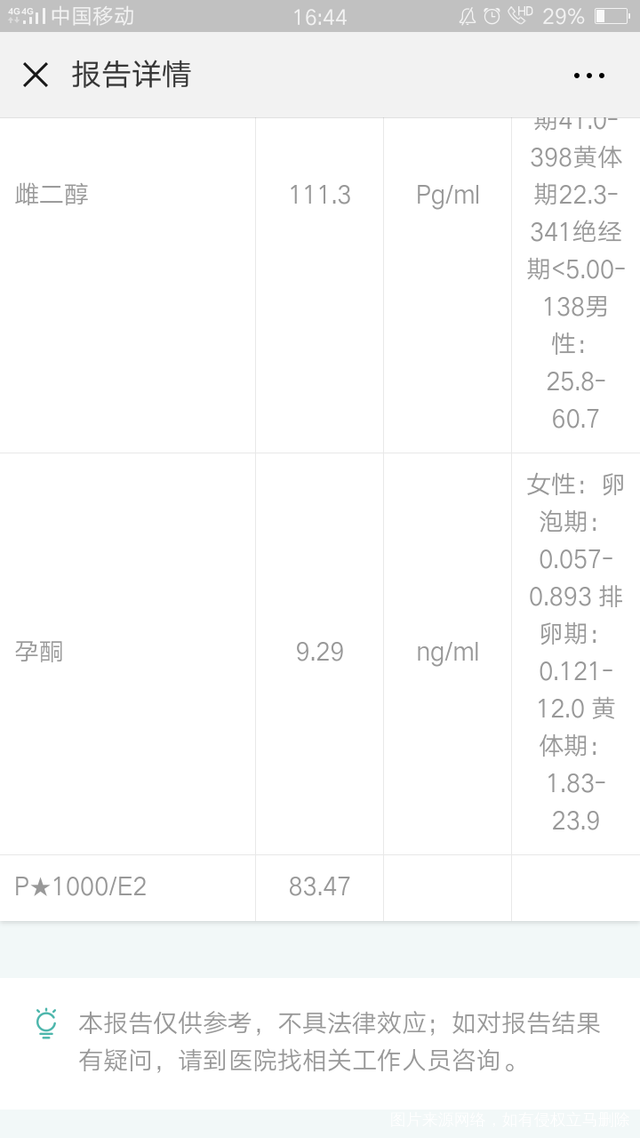Image resolution: width=640 pixels, height=1138 pixels.
Task: Open the three-dot overflow menu
Action: point(589,76)
